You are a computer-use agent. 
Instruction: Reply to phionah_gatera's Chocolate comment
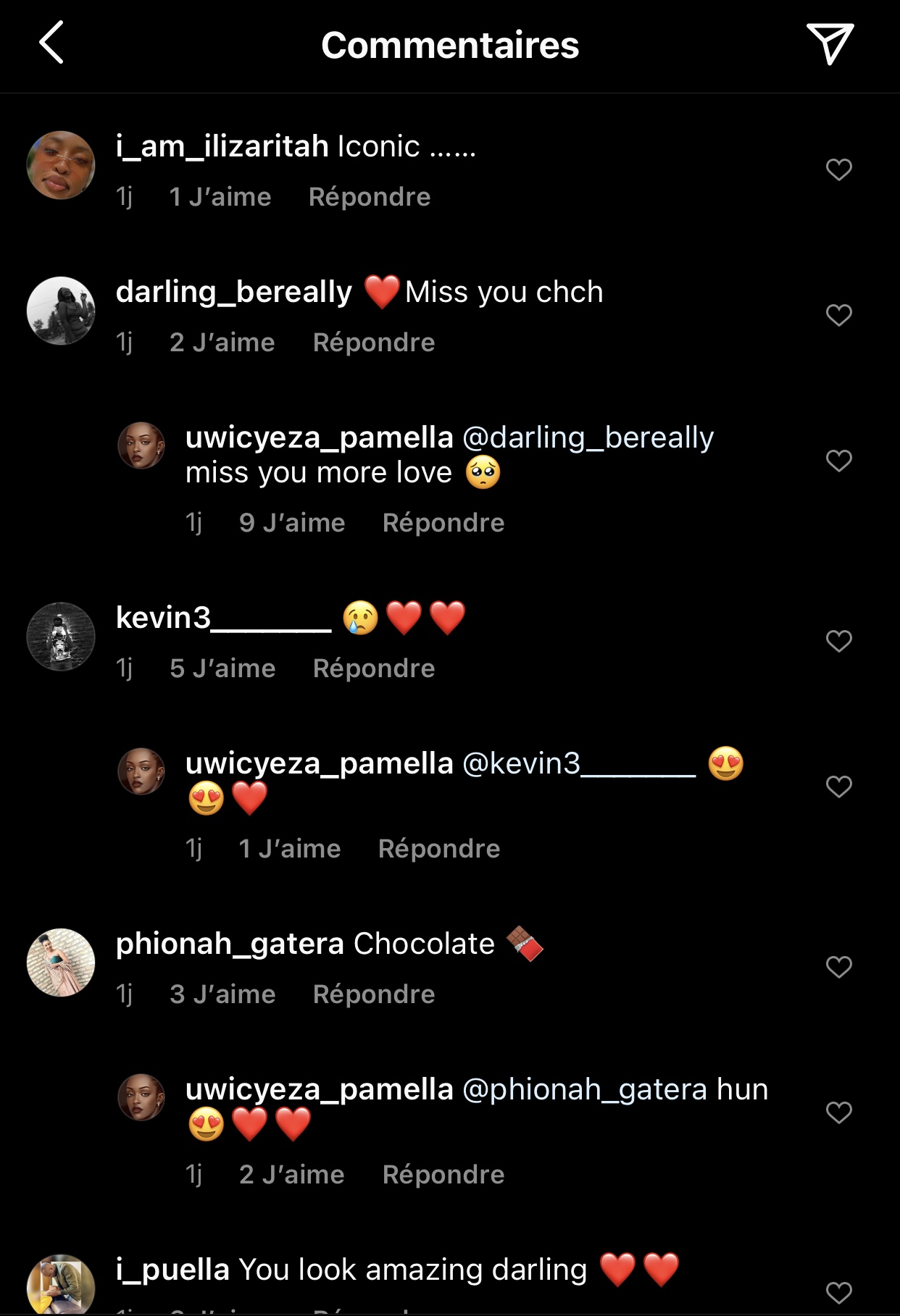373,994
